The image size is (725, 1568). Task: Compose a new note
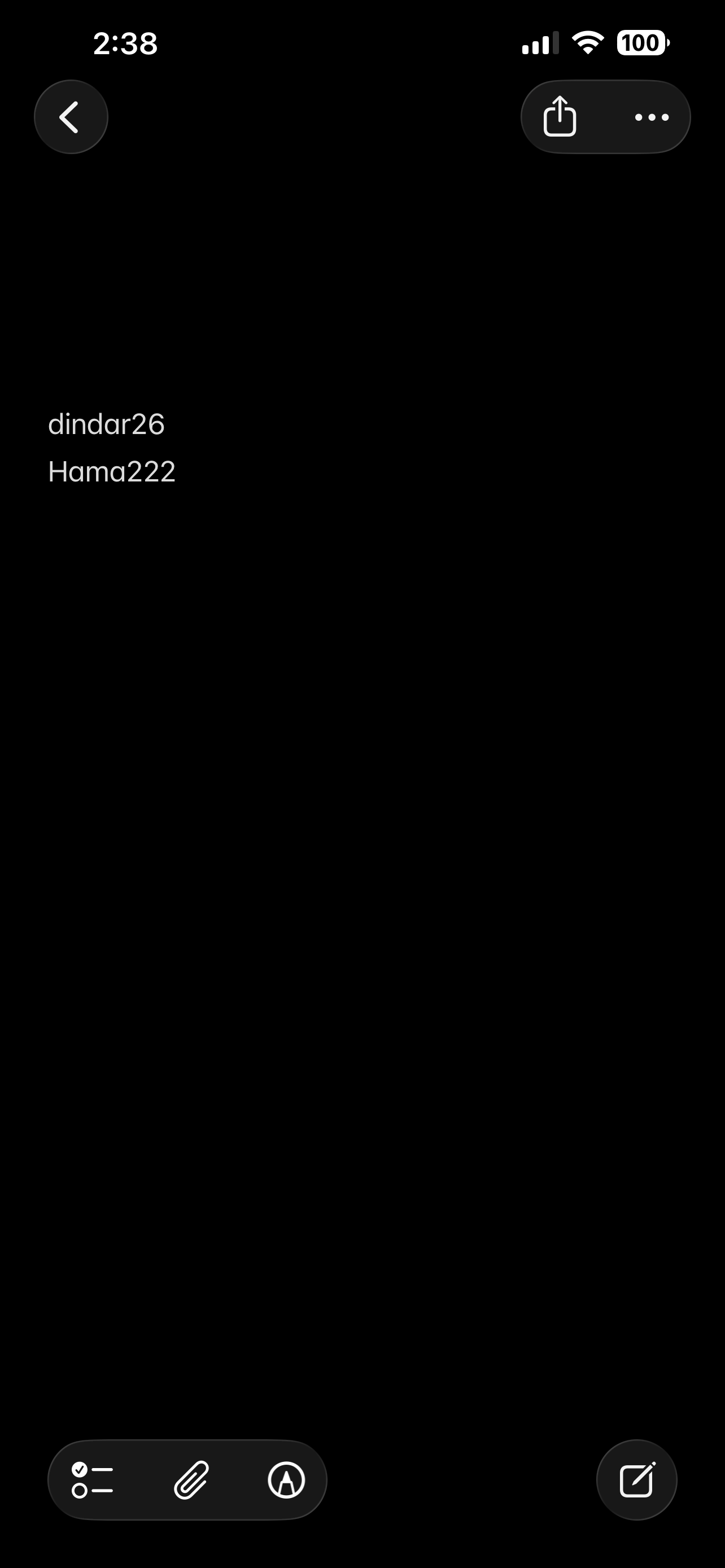click(x=636, y=1480)
